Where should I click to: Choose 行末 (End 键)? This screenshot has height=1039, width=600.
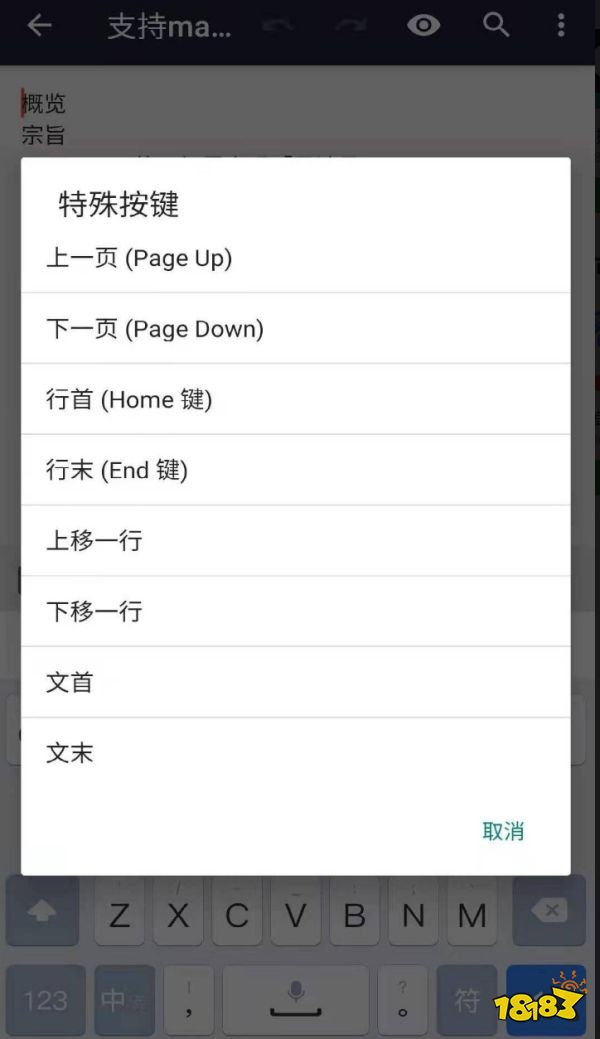(x=295, y=470)
